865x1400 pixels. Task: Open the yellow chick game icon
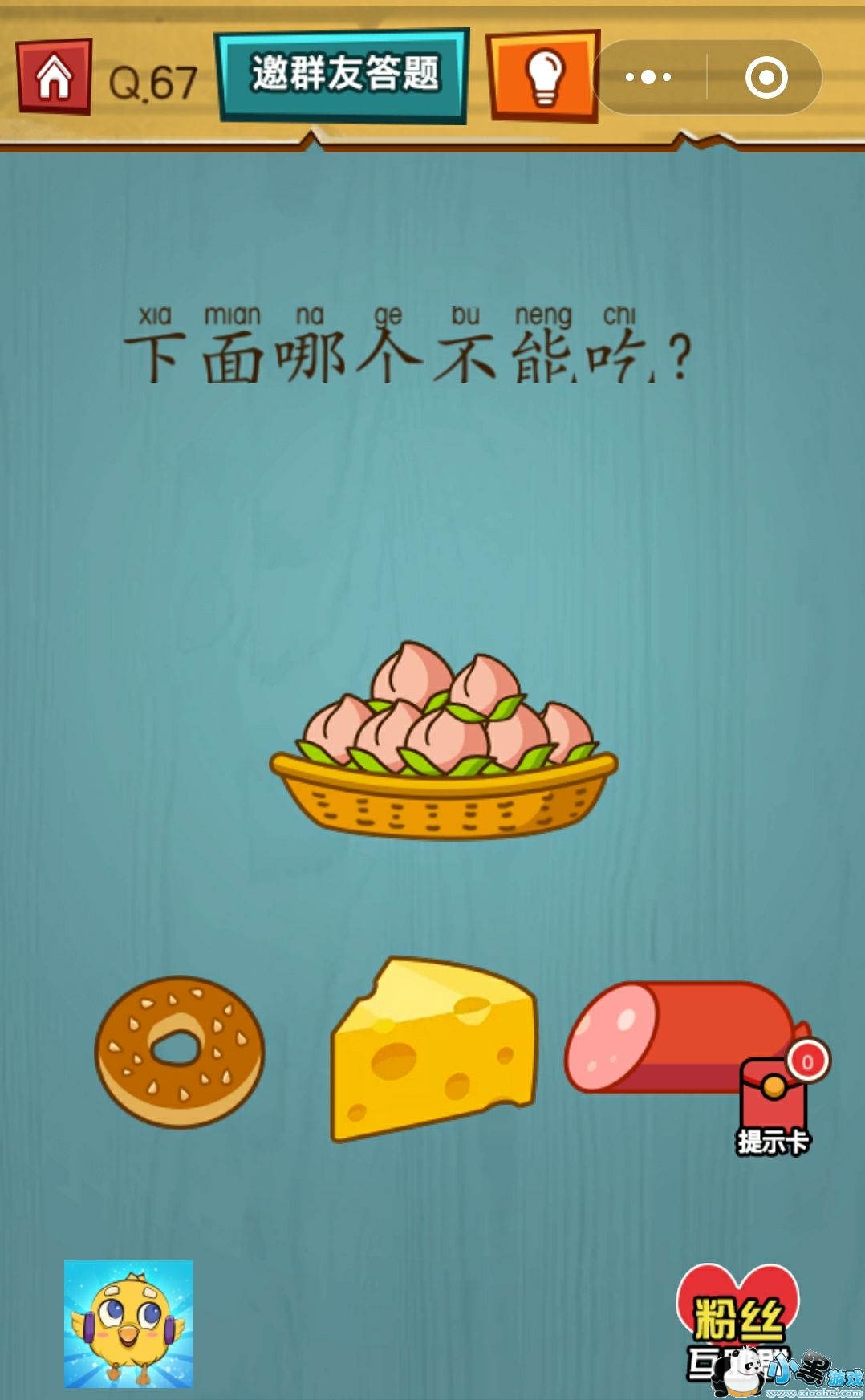[128, 1324]
